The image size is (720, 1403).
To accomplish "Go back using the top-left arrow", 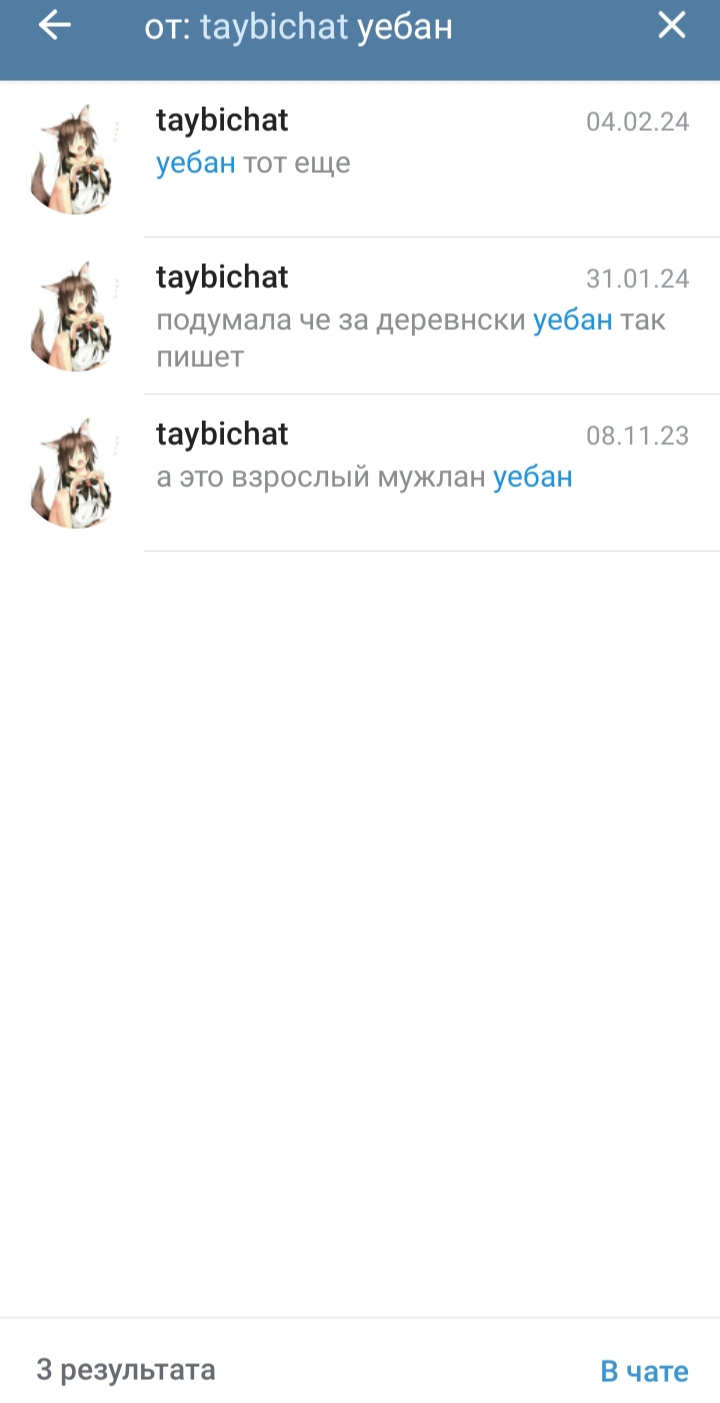I will tap(54, 26).
